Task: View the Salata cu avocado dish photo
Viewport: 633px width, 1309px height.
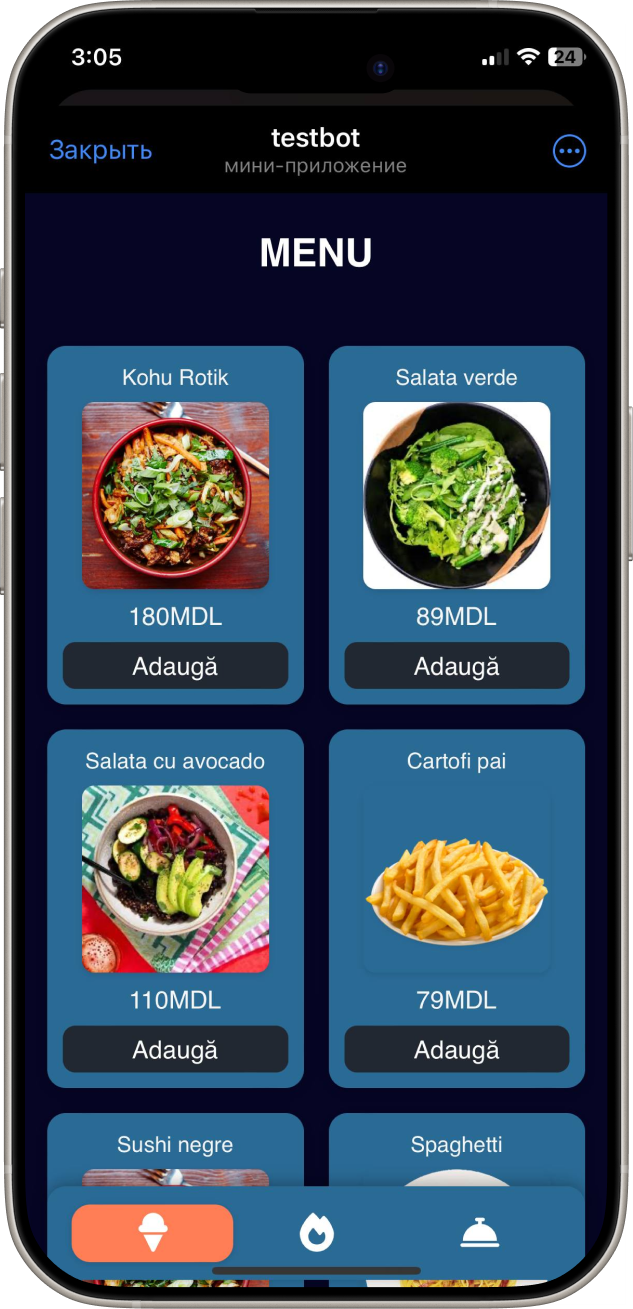Action: (175, 879)
